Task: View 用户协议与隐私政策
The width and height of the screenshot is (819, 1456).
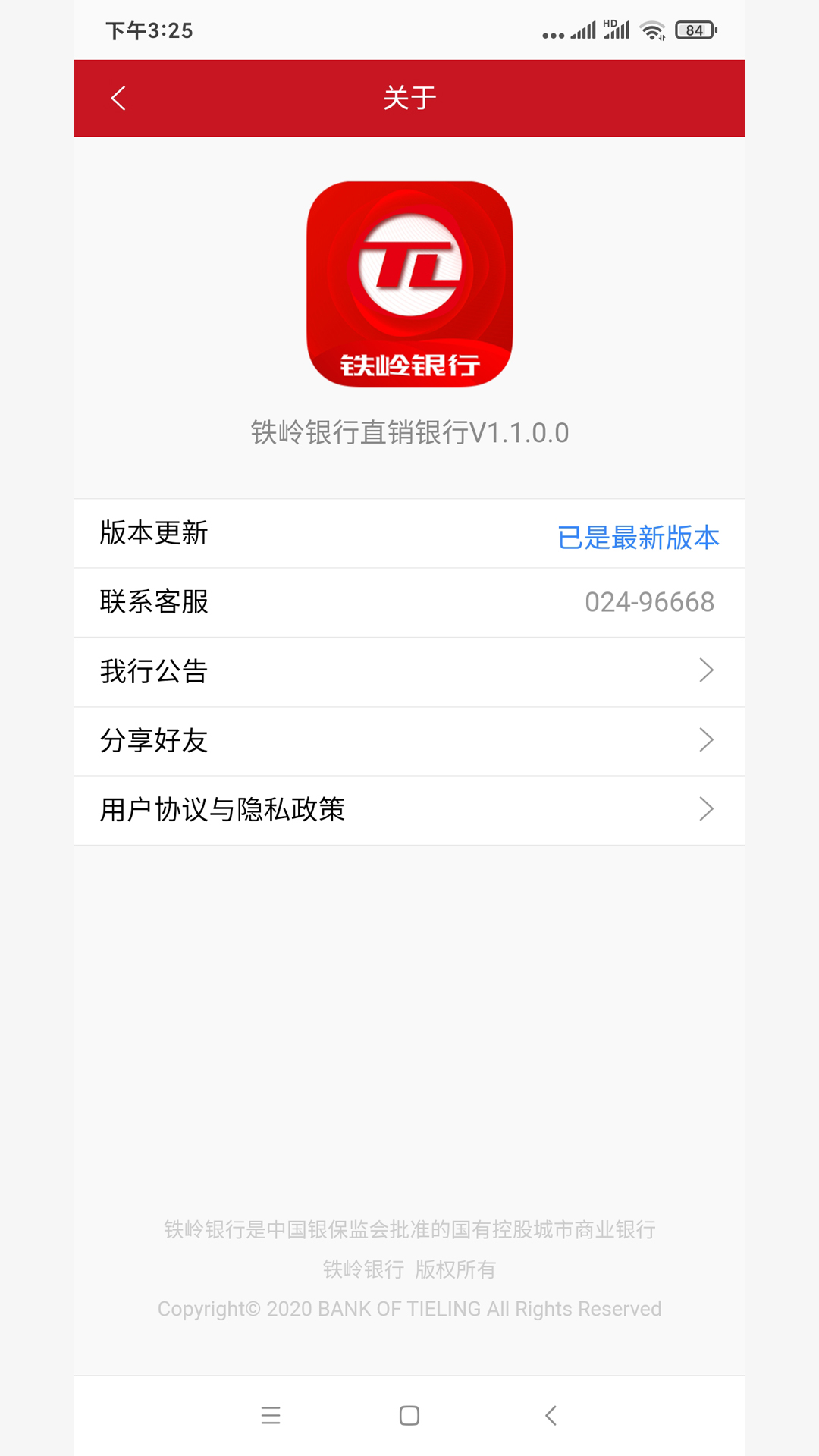Action: coord(409,810)
